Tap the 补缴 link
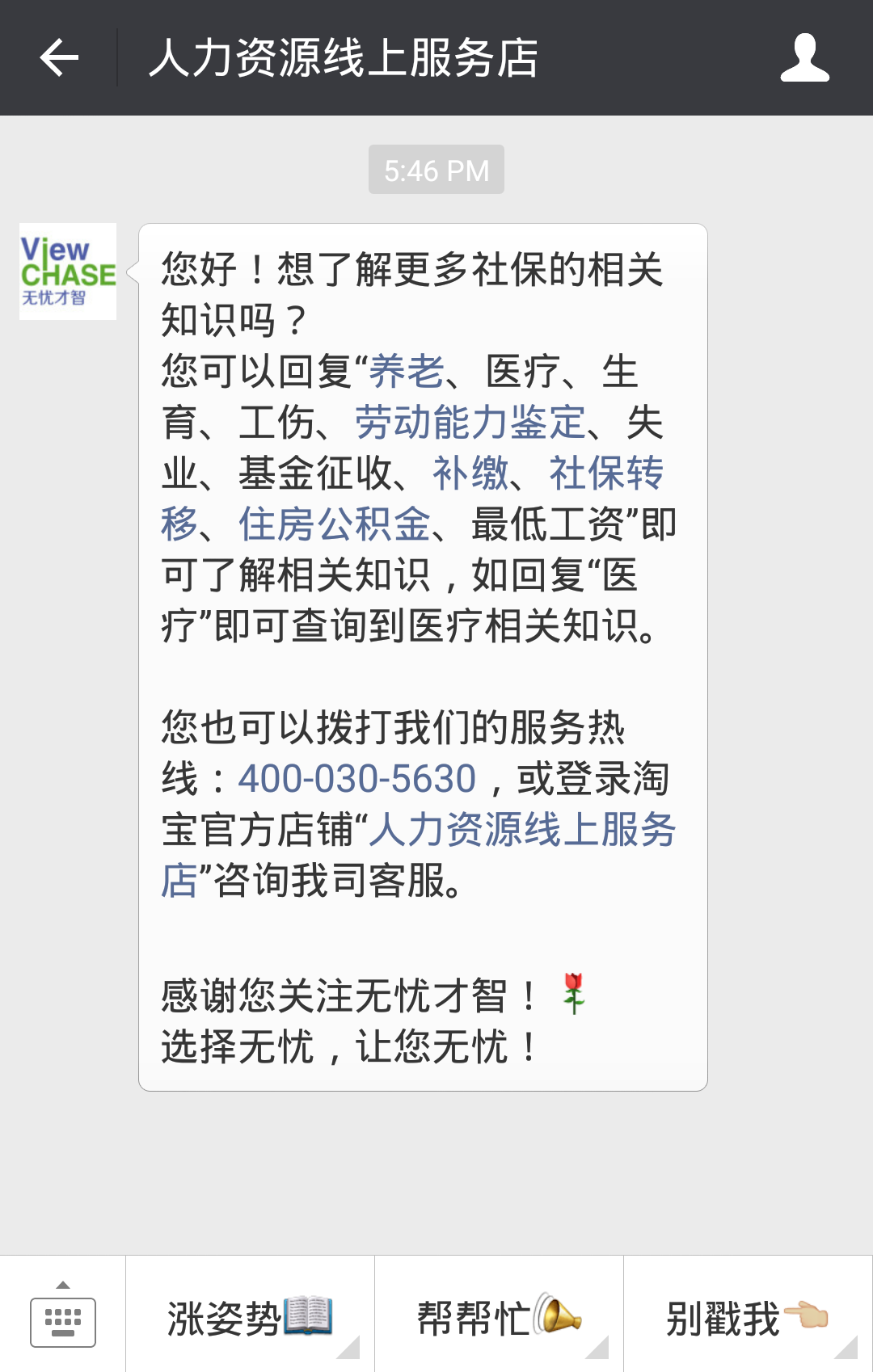The width and height of the screenshot is (873, 1372). tap(470, 473)
